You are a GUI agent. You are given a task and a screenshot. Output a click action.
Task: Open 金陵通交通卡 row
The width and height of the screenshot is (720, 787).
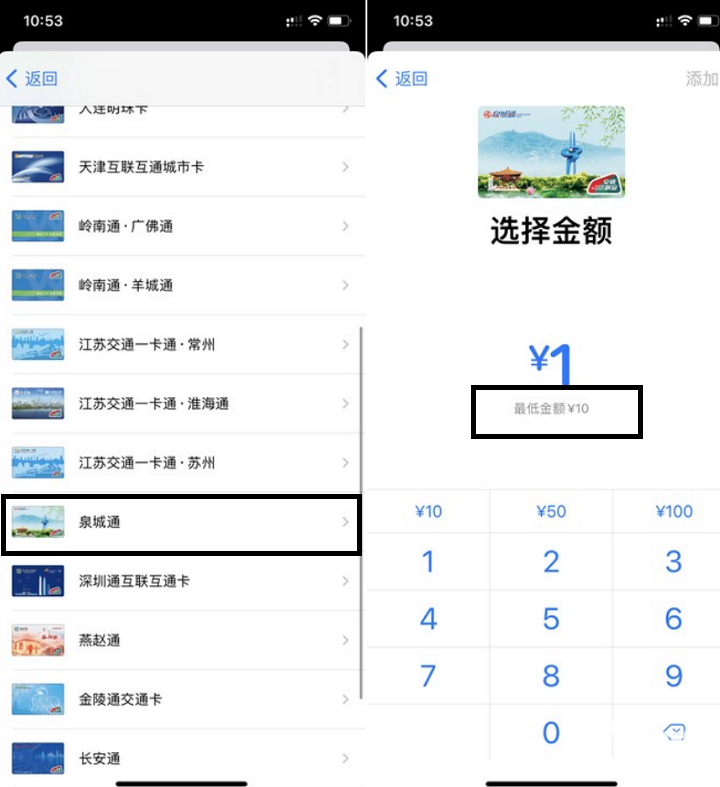(180, 699)
